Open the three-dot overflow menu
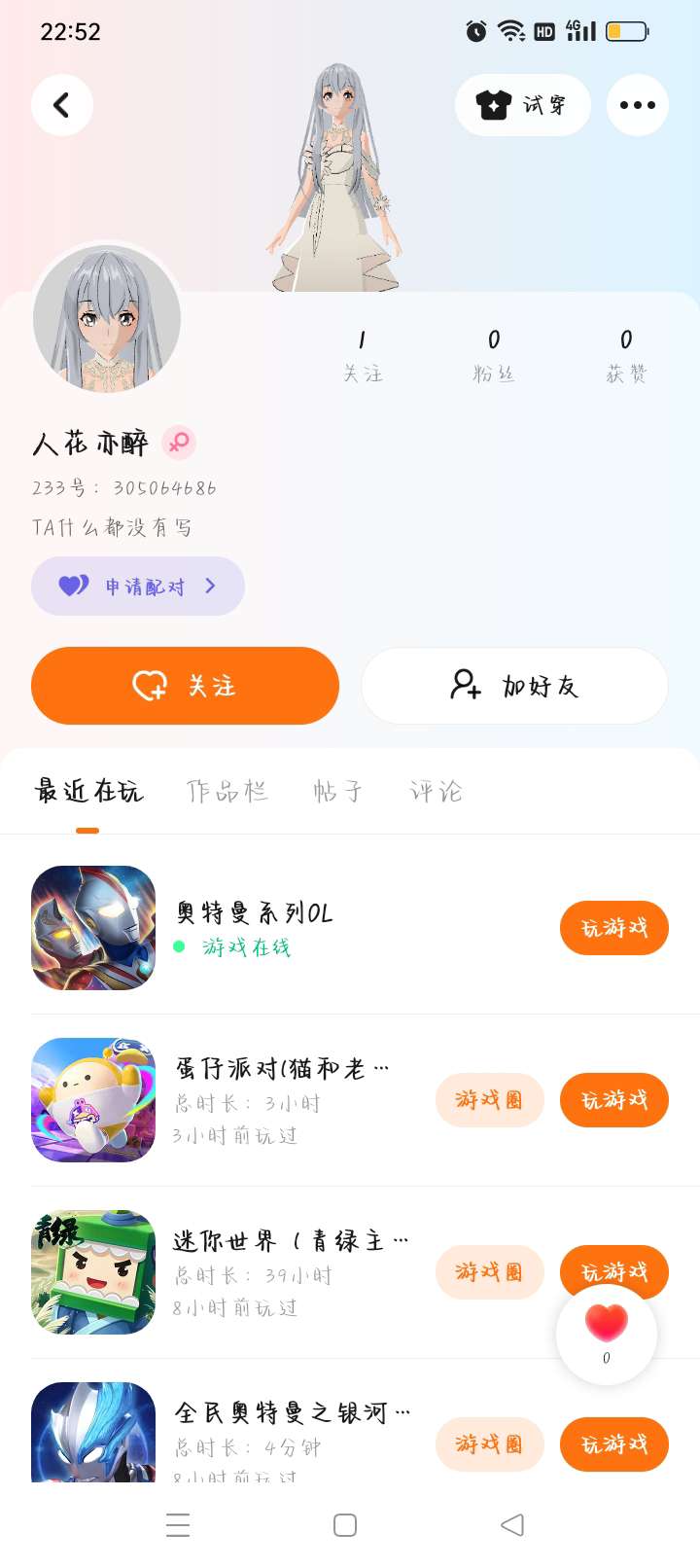This screenshot has width=700, height=1568. 637,105
